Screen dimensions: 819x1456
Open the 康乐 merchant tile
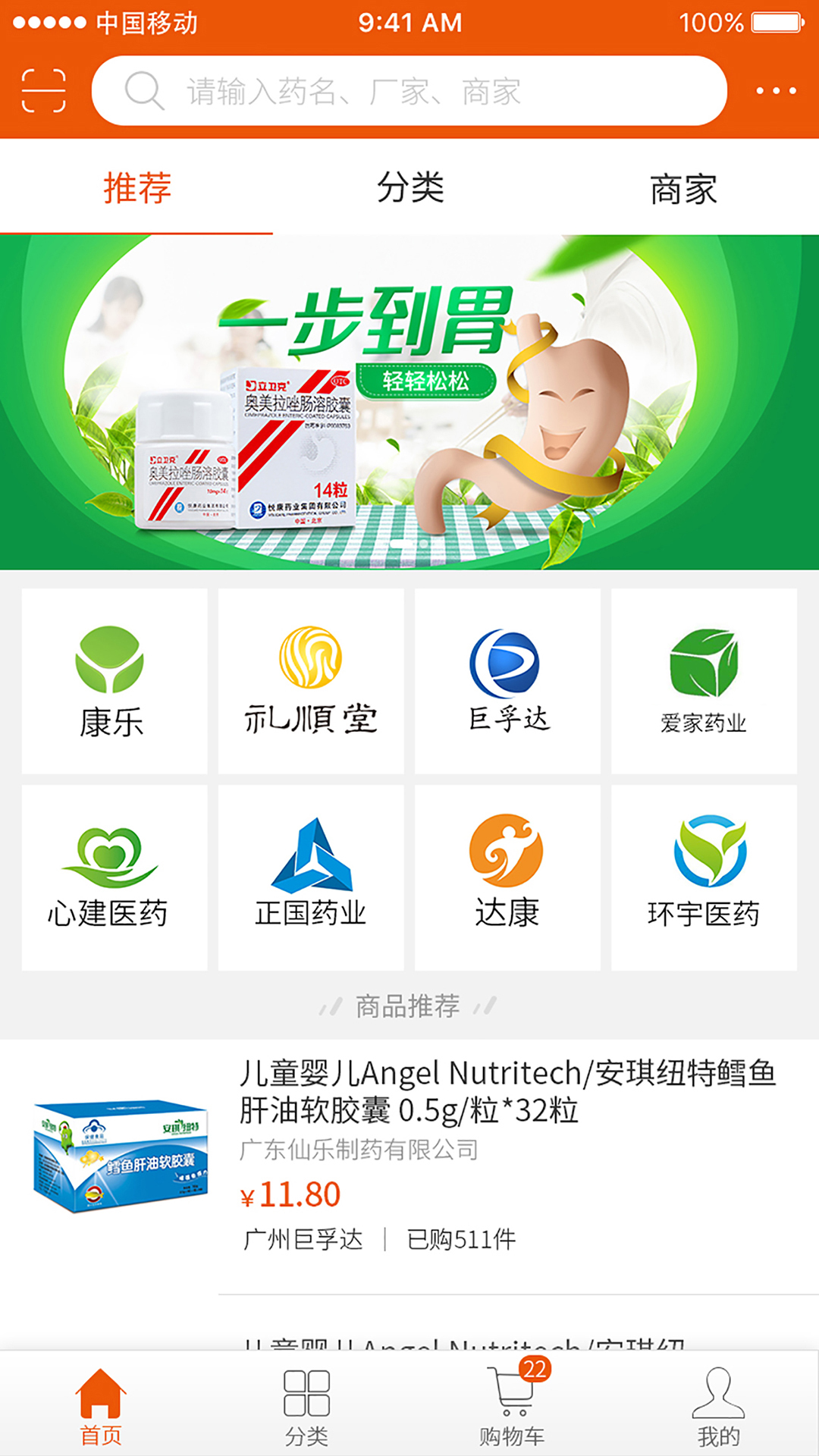click(115, 681)
